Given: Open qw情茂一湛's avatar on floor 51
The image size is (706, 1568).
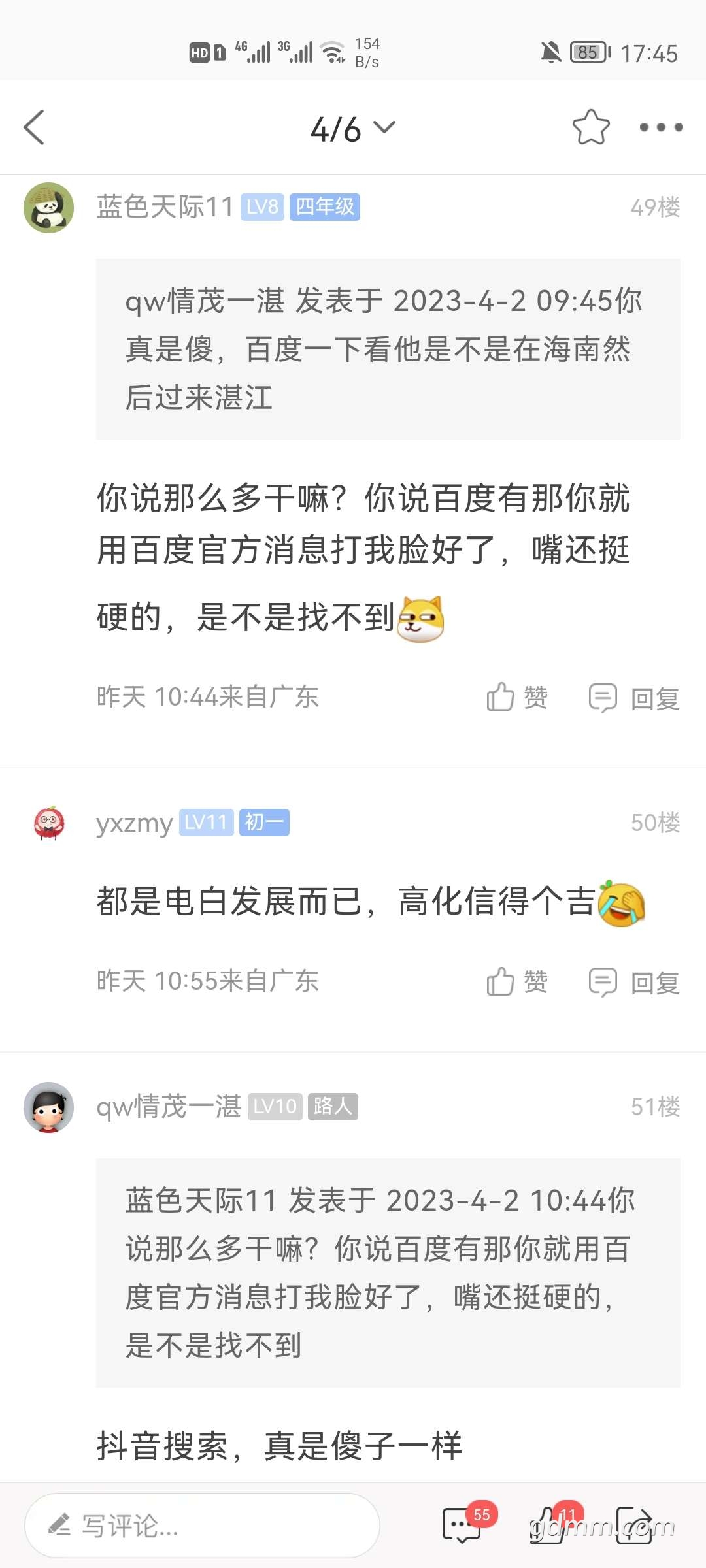Looking at the screenshot, I should [x=49, y=1107].
